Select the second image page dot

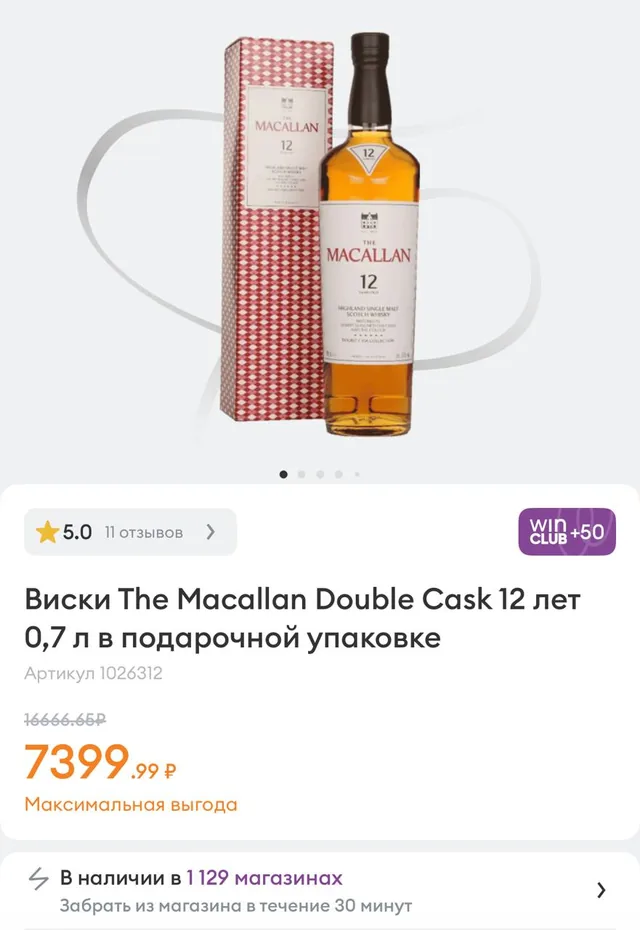point(301,474)
